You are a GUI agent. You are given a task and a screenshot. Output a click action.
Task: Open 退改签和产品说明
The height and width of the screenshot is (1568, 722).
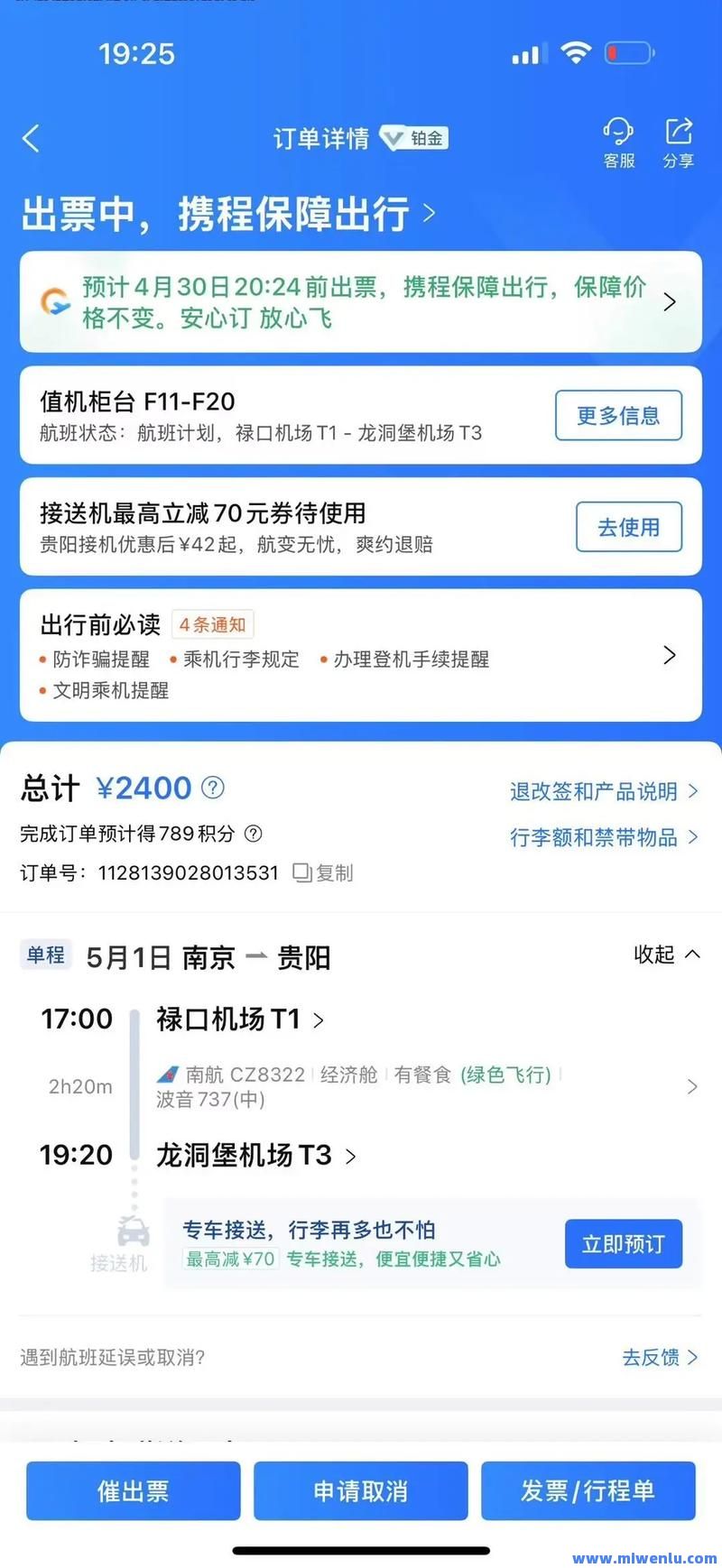pyautogui.click(x=603, y=791)
